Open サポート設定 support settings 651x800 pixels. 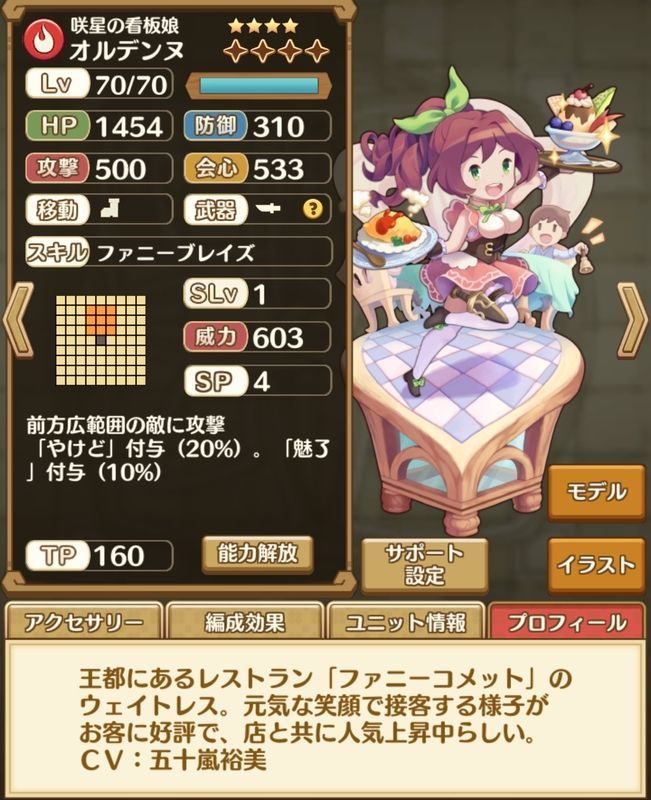[x=423, y=565]
